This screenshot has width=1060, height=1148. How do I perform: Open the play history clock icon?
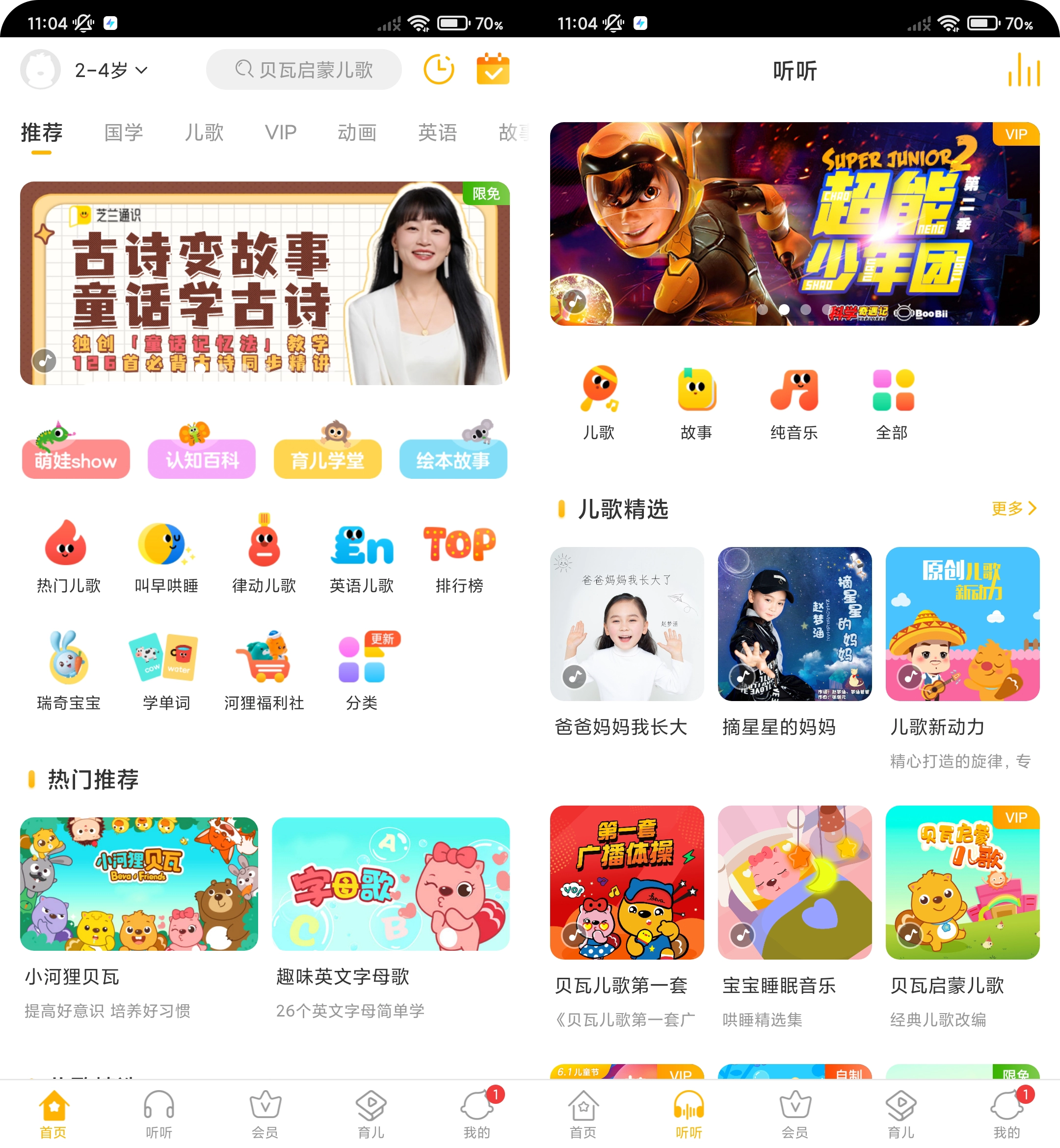point(438,69)
